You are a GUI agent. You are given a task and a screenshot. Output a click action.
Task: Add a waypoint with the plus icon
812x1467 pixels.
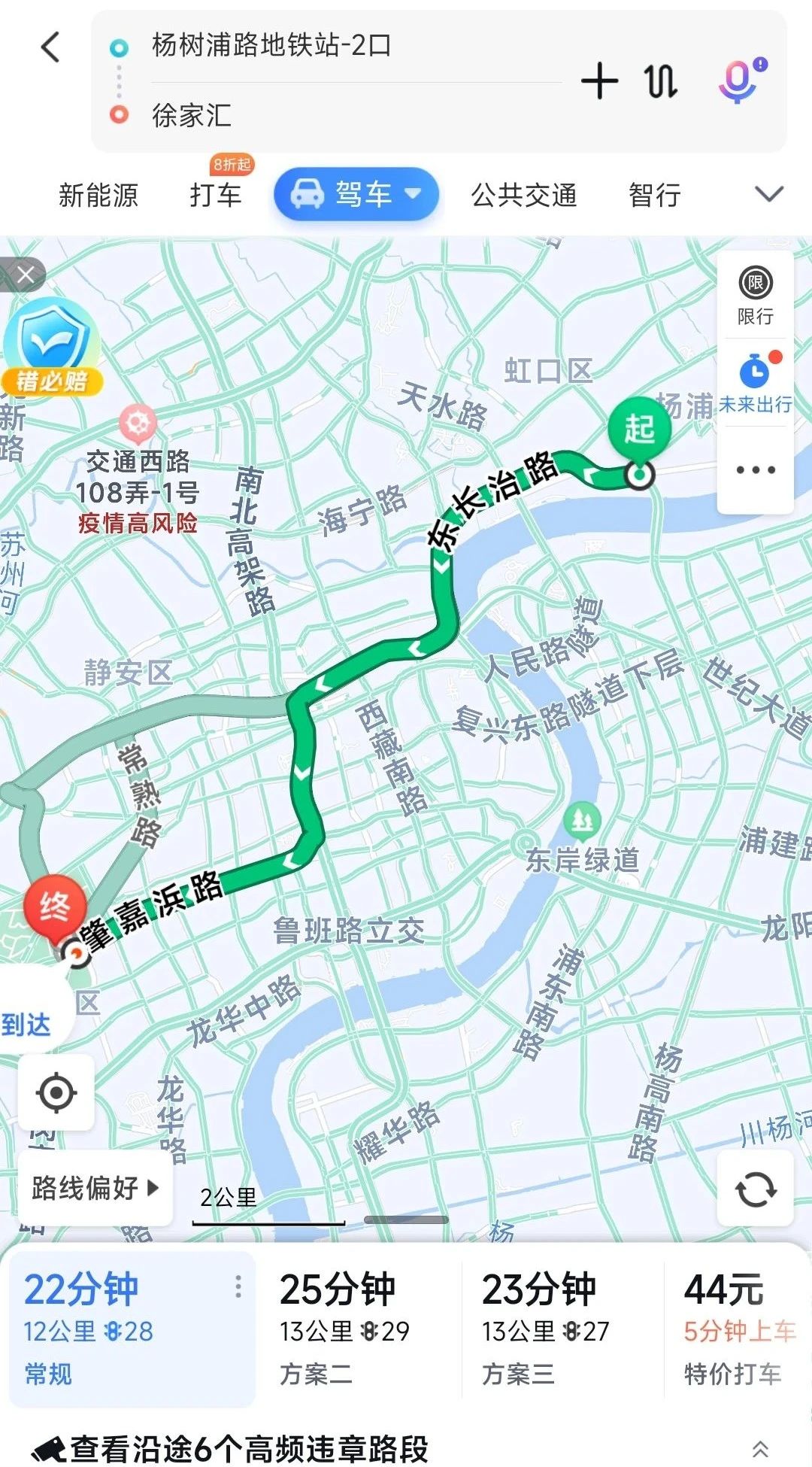(600, 81)
